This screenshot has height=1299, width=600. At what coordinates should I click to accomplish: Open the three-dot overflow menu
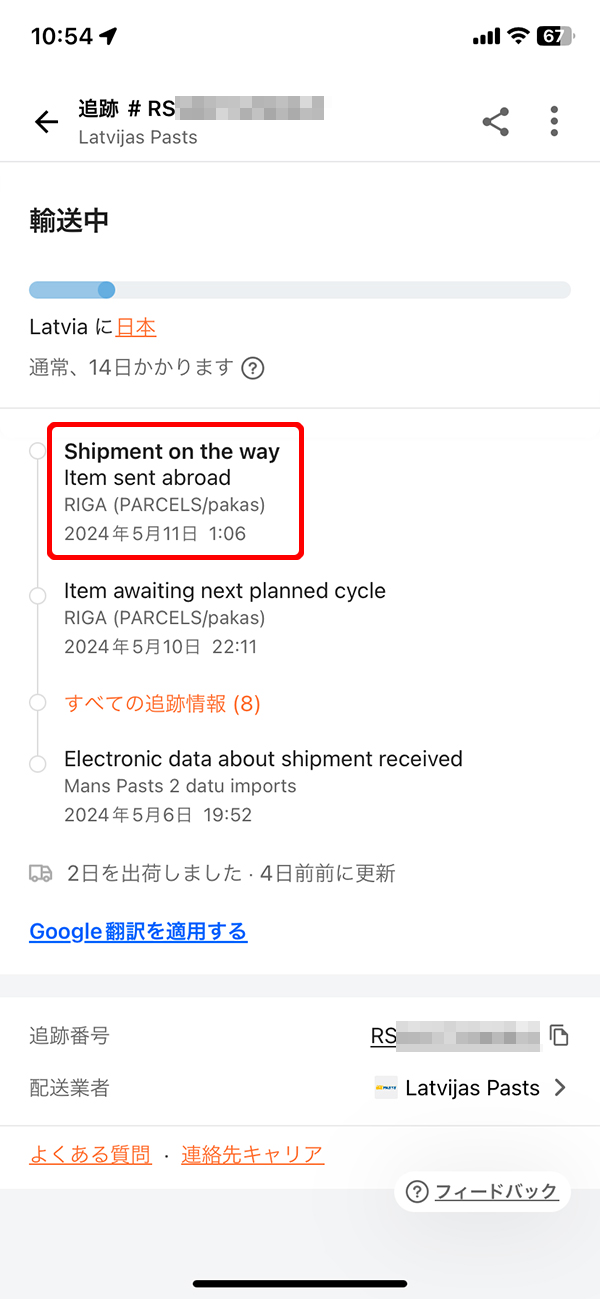[554, 122]
